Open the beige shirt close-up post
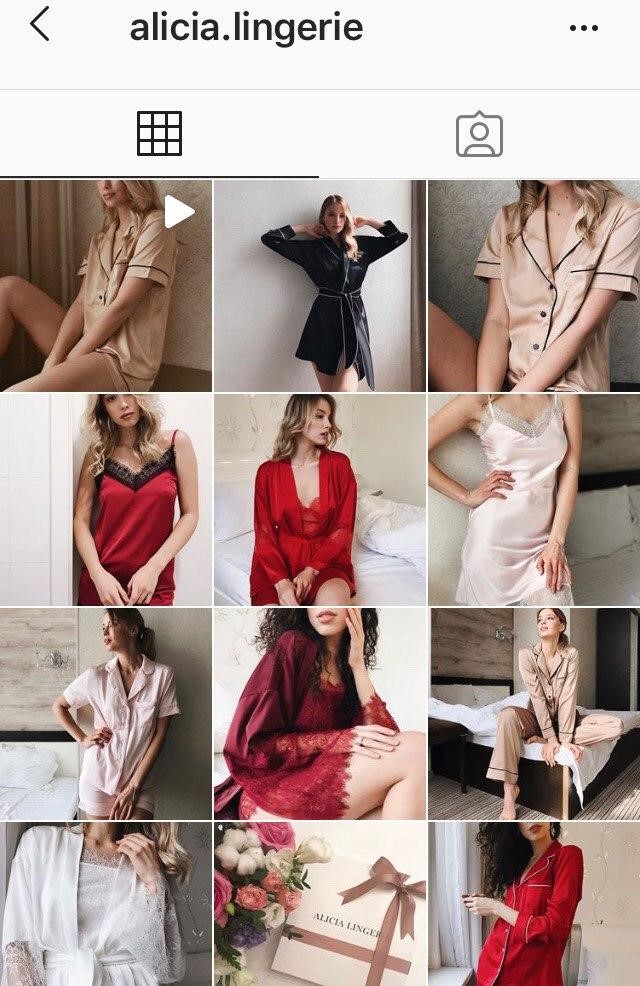 click(533, 286)
